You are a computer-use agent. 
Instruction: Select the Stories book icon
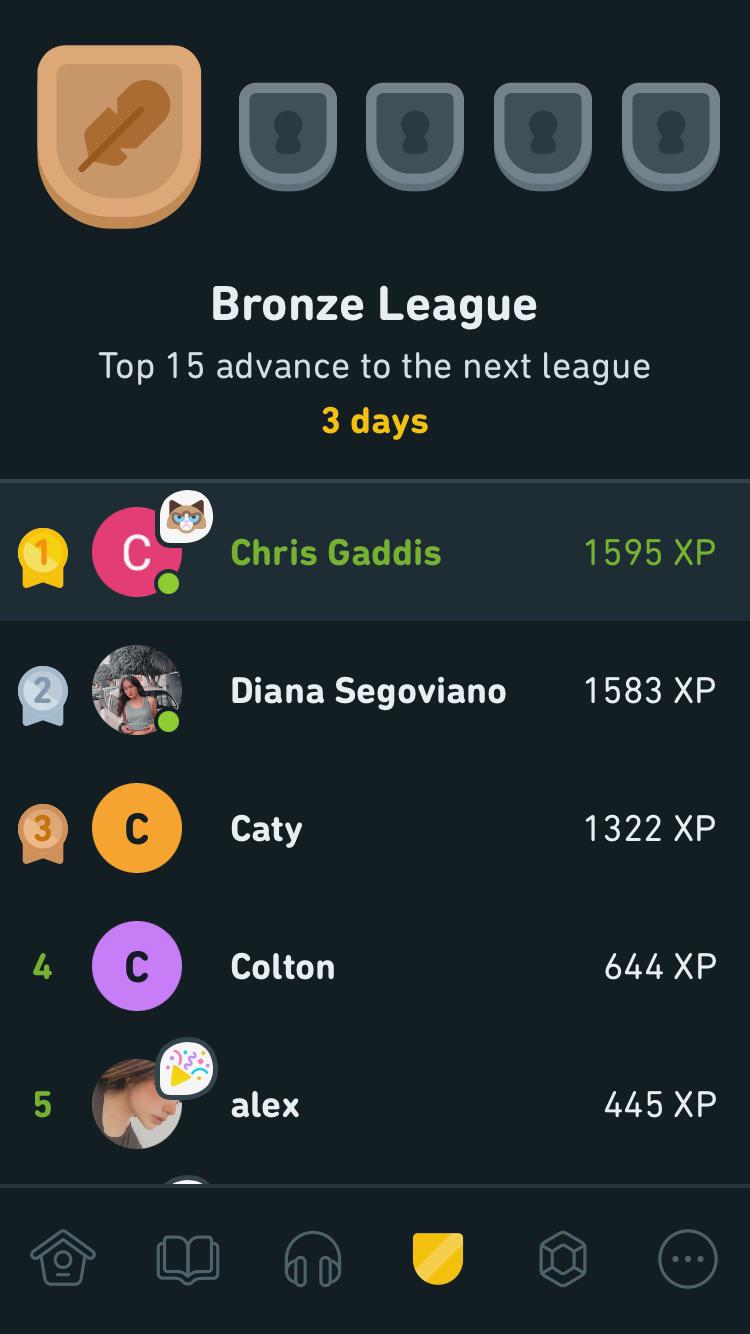click(x=187, y=1260)
